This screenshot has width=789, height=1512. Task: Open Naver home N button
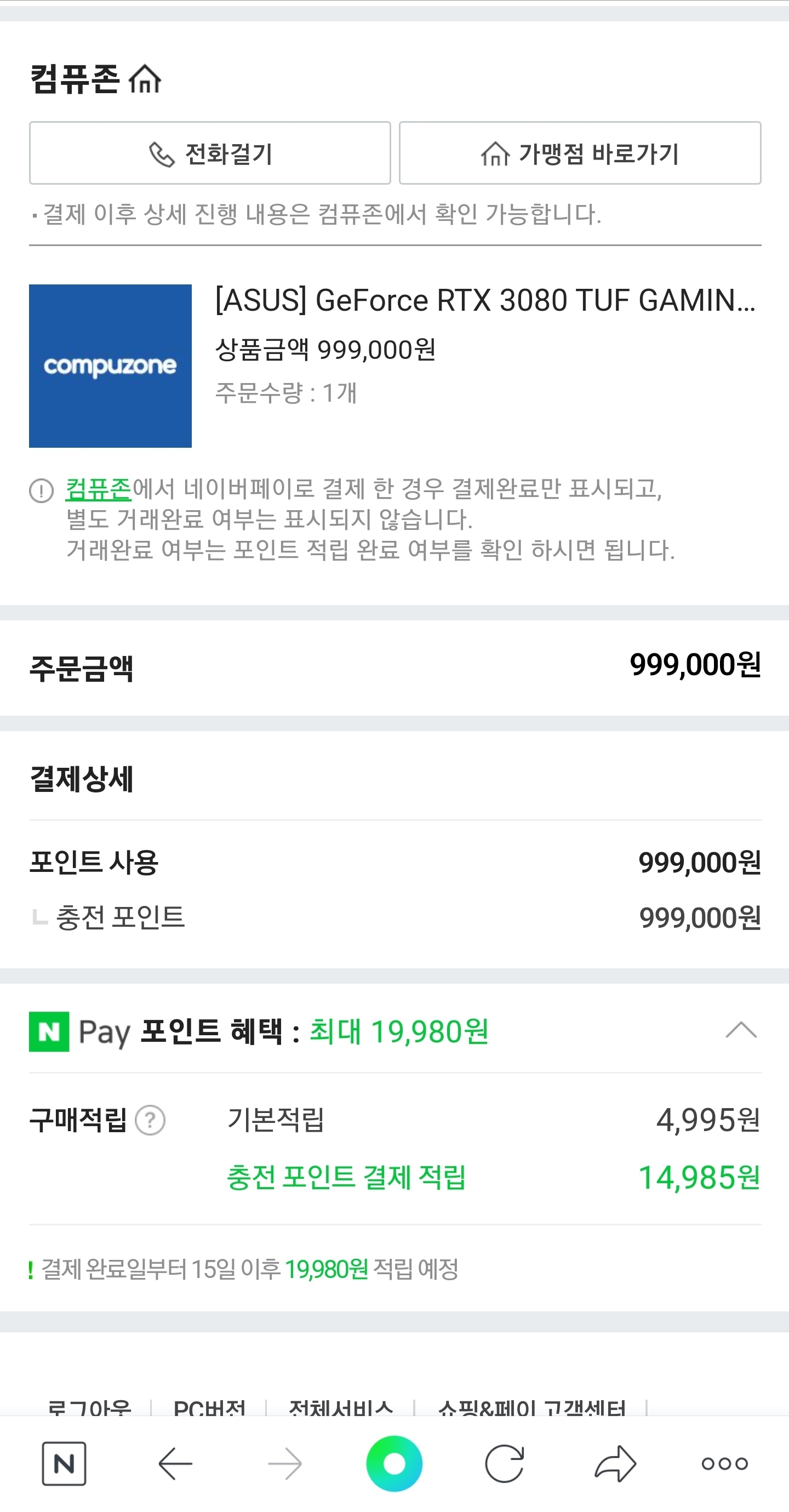(64, 1463)
